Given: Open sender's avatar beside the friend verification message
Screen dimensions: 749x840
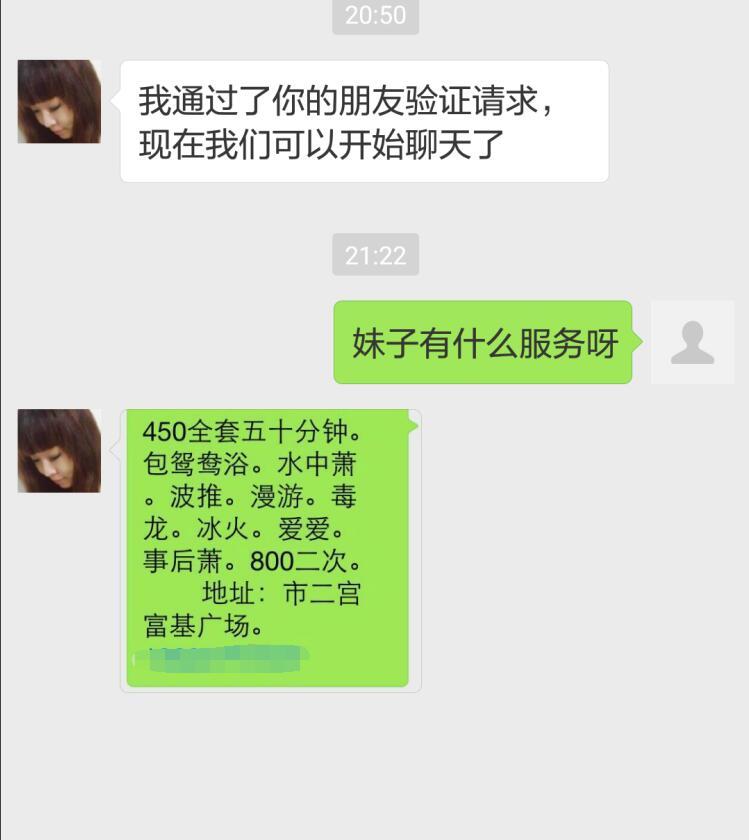Looking at the screenshot, I should coord(59,101).
